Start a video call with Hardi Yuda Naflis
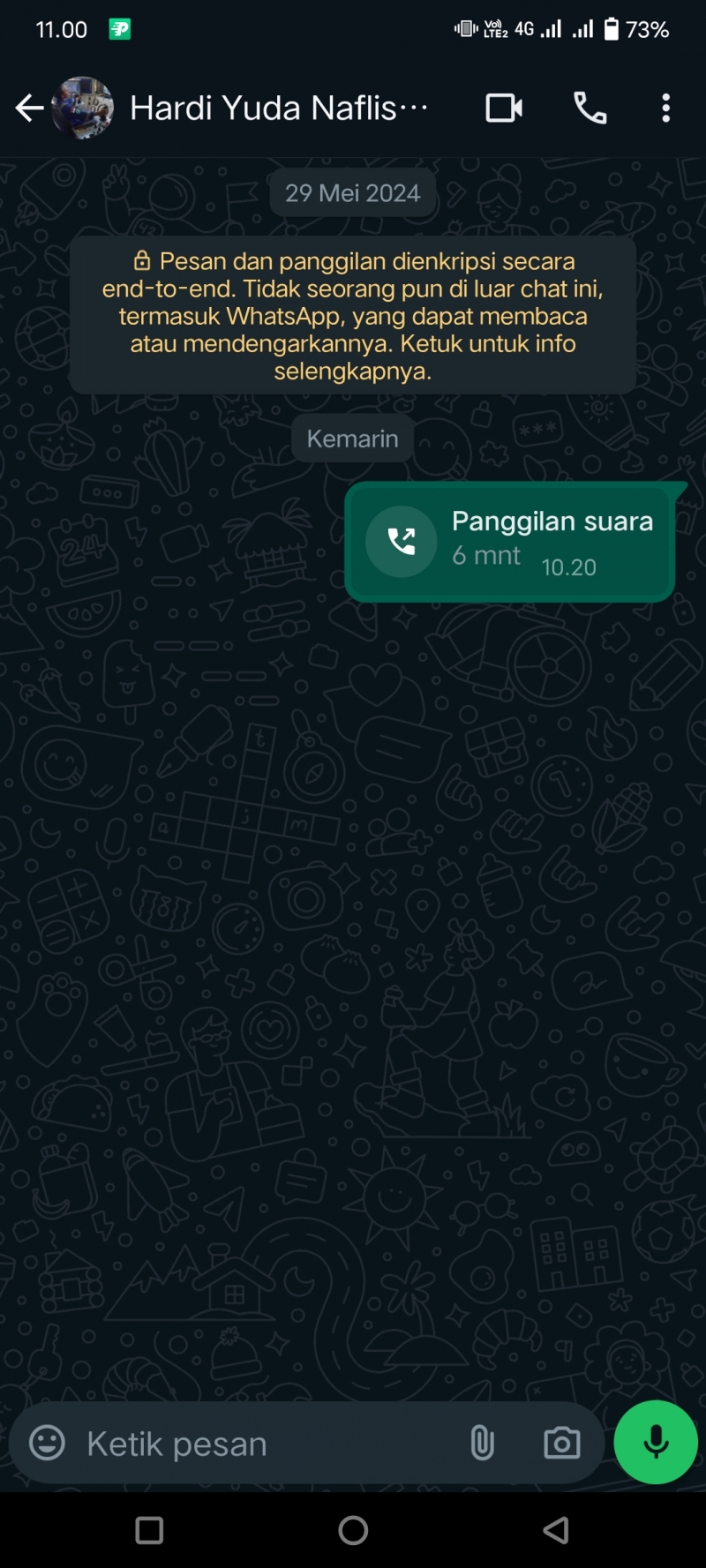Image resolution: width=706 pixels, height=1568 pixels. pyautogui.click(x=503, y=107)
